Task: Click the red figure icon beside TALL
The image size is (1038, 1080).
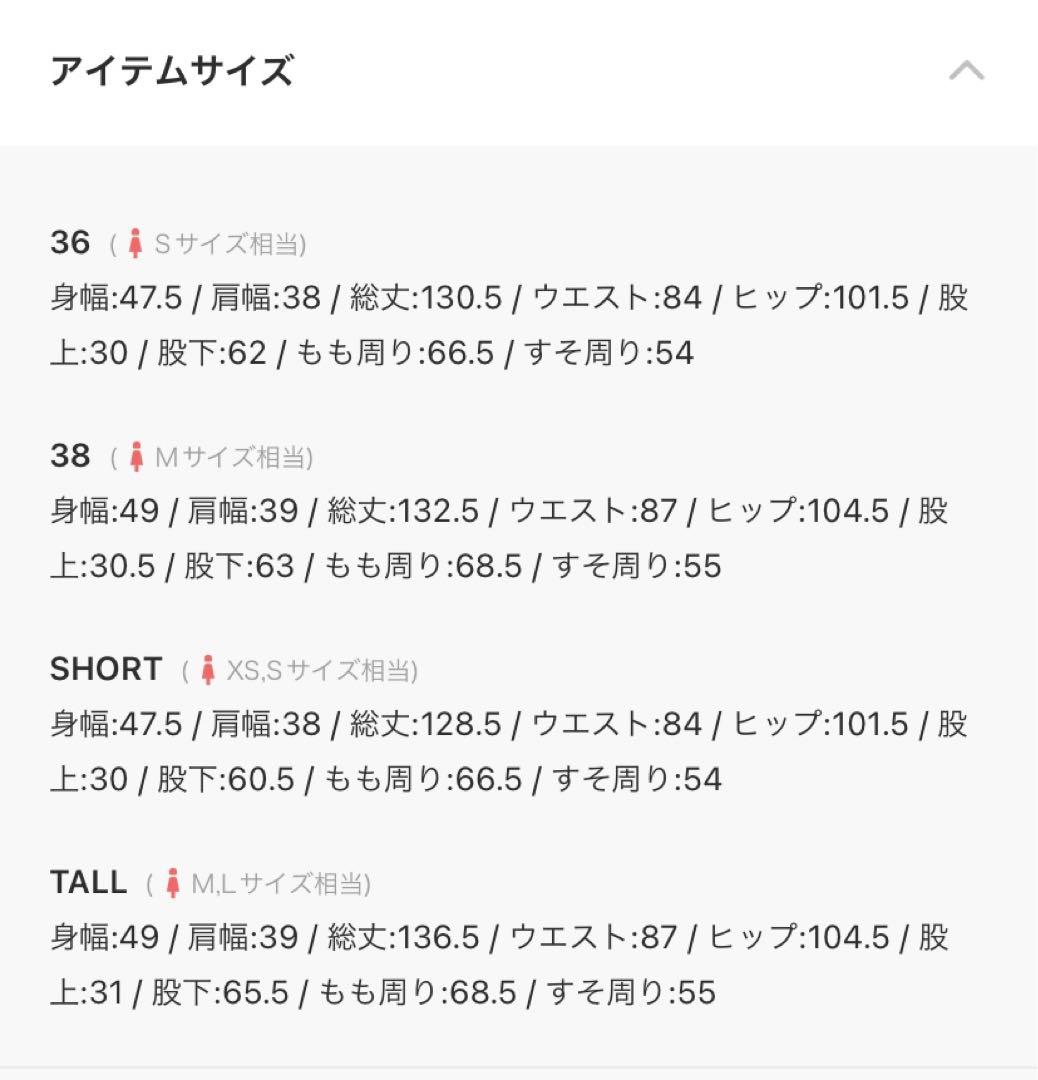Action: (170, 883)
